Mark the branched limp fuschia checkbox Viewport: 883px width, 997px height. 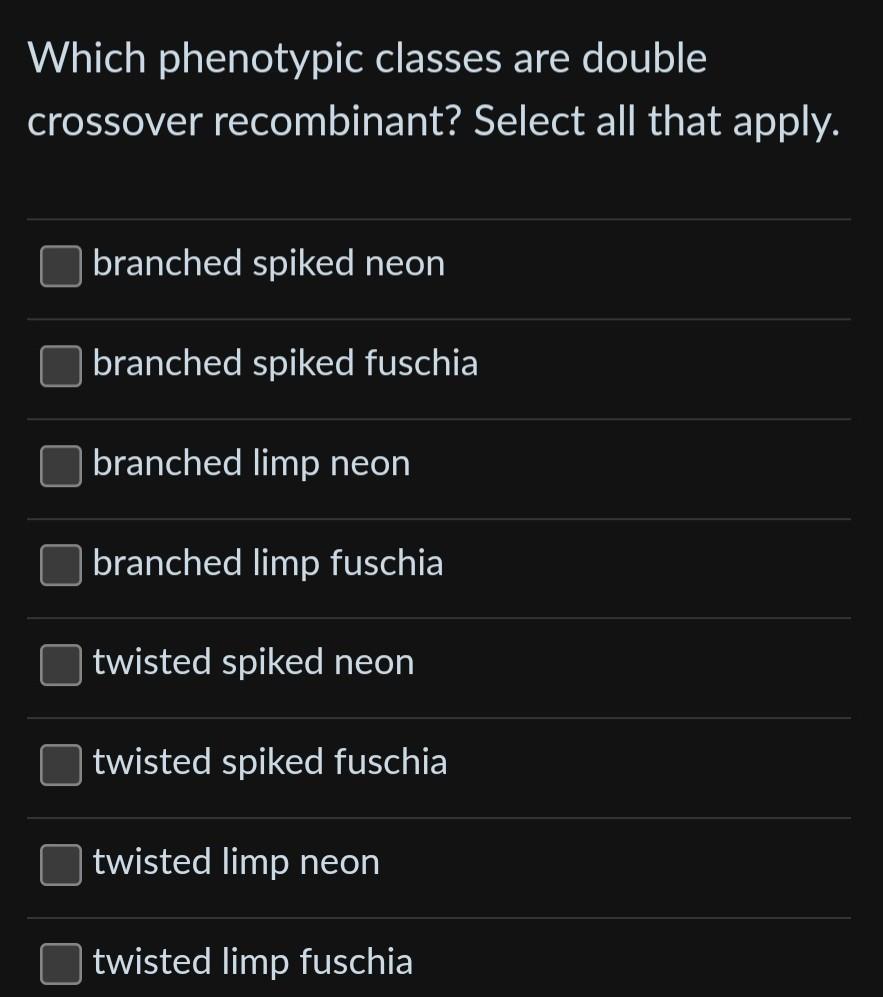tap(61, 565)
